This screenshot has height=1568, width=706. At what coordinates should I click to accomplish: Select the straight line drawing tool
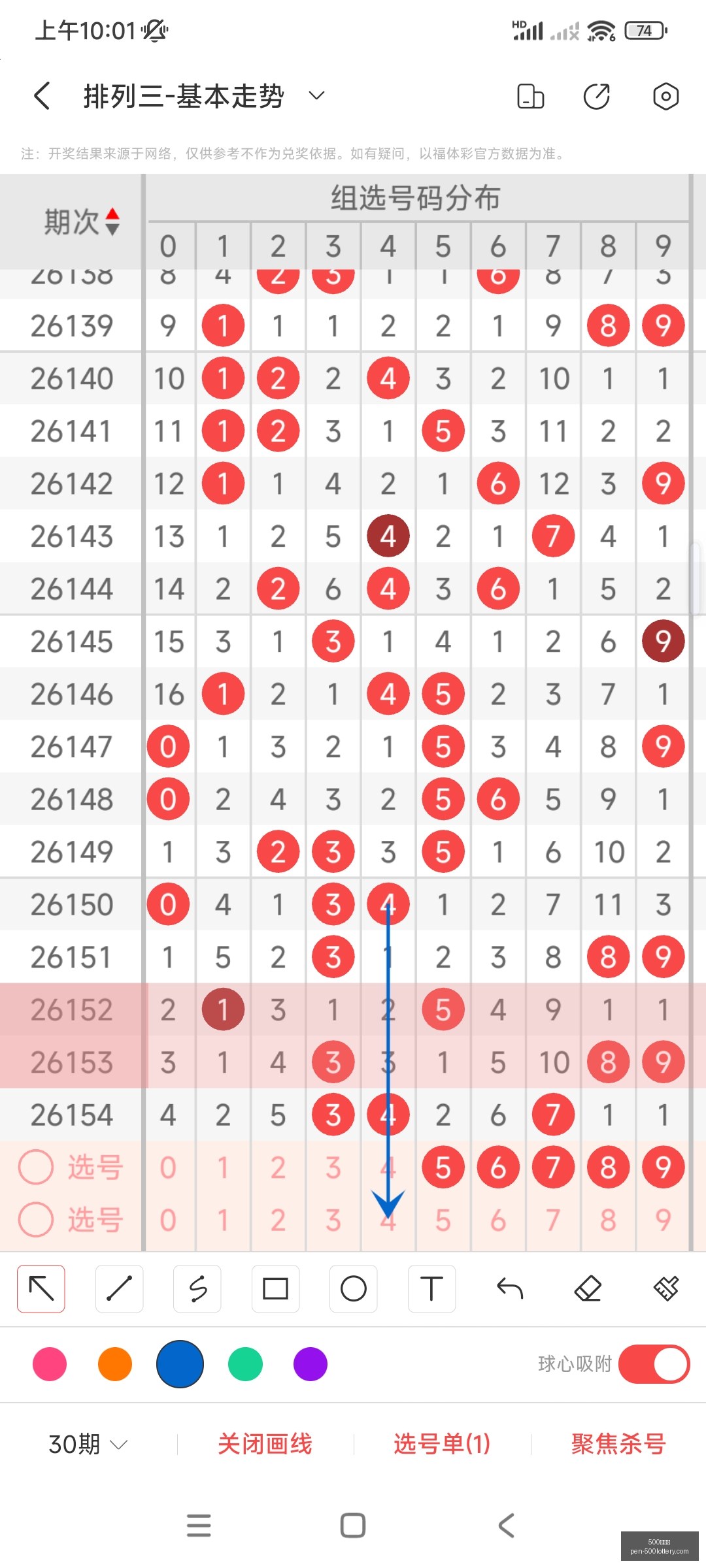[119, 1288]
